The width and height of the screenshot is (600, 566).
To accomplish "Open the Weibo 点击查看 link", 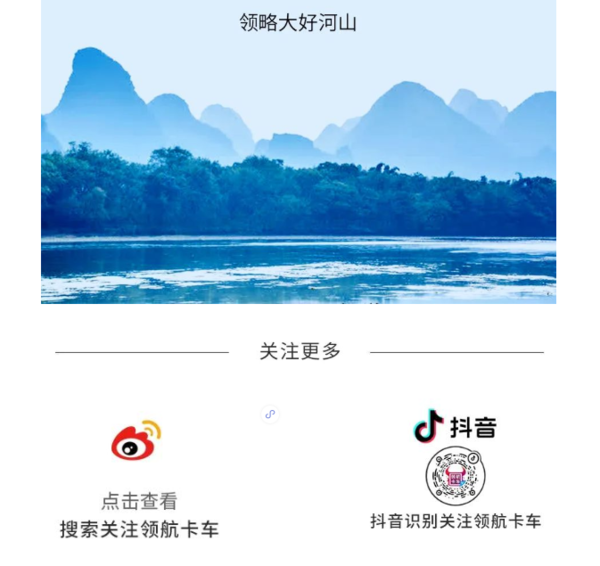I will pyautogui.click(x=139, y=501).
